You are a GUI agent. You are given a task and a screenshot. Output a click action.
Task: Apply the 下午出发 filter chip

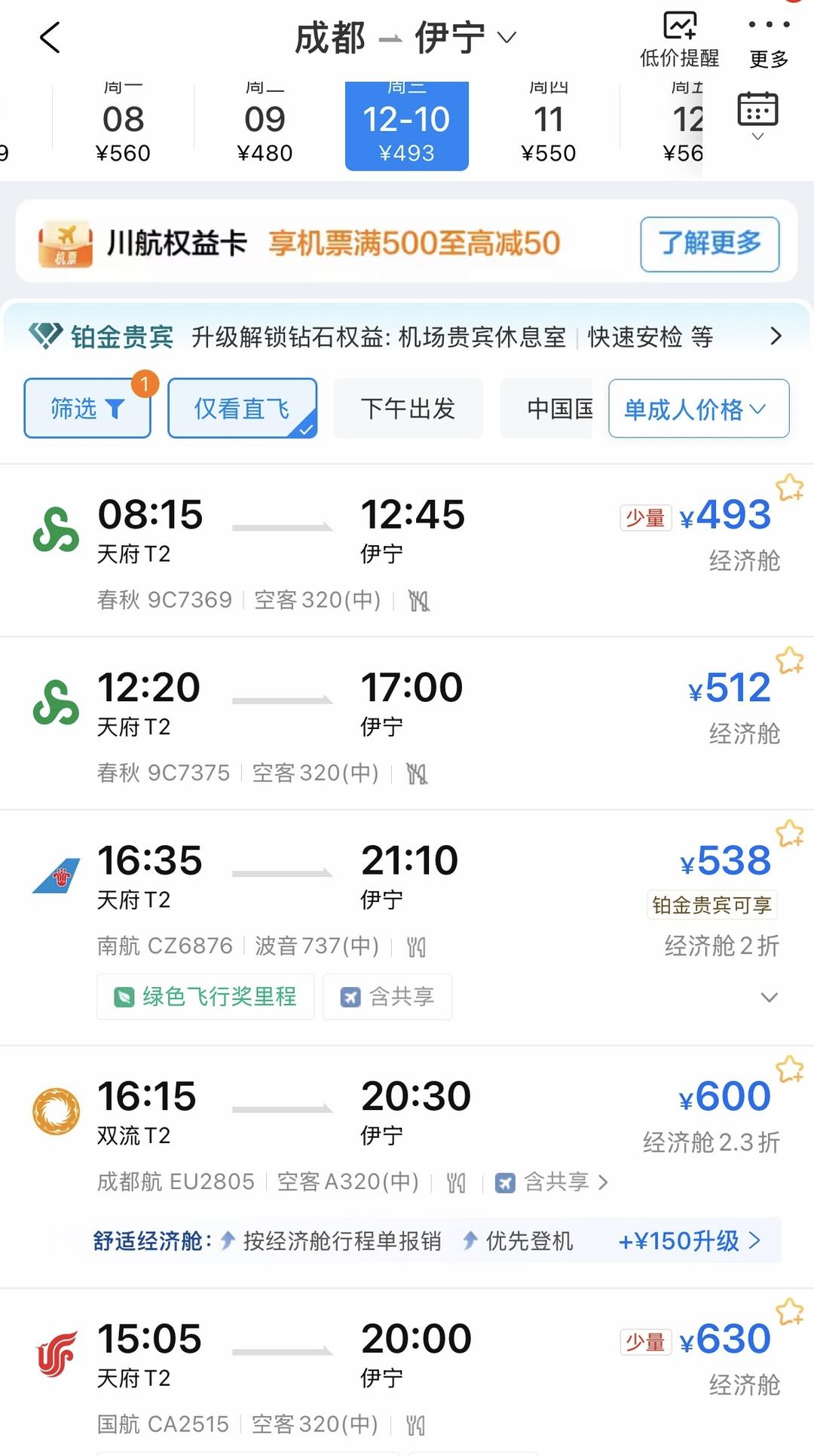pos(408,409)
